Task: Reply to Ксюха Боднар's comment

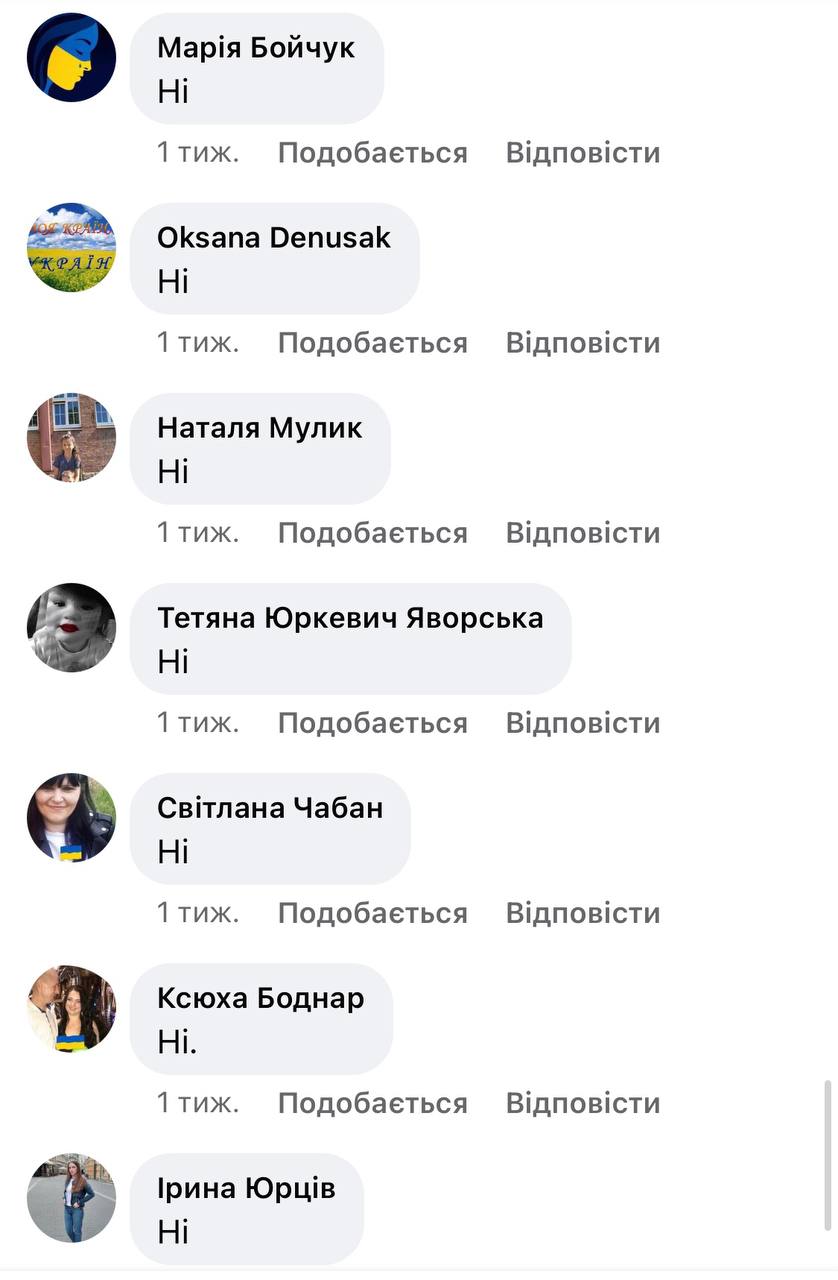Action: tap(582, 1103)
